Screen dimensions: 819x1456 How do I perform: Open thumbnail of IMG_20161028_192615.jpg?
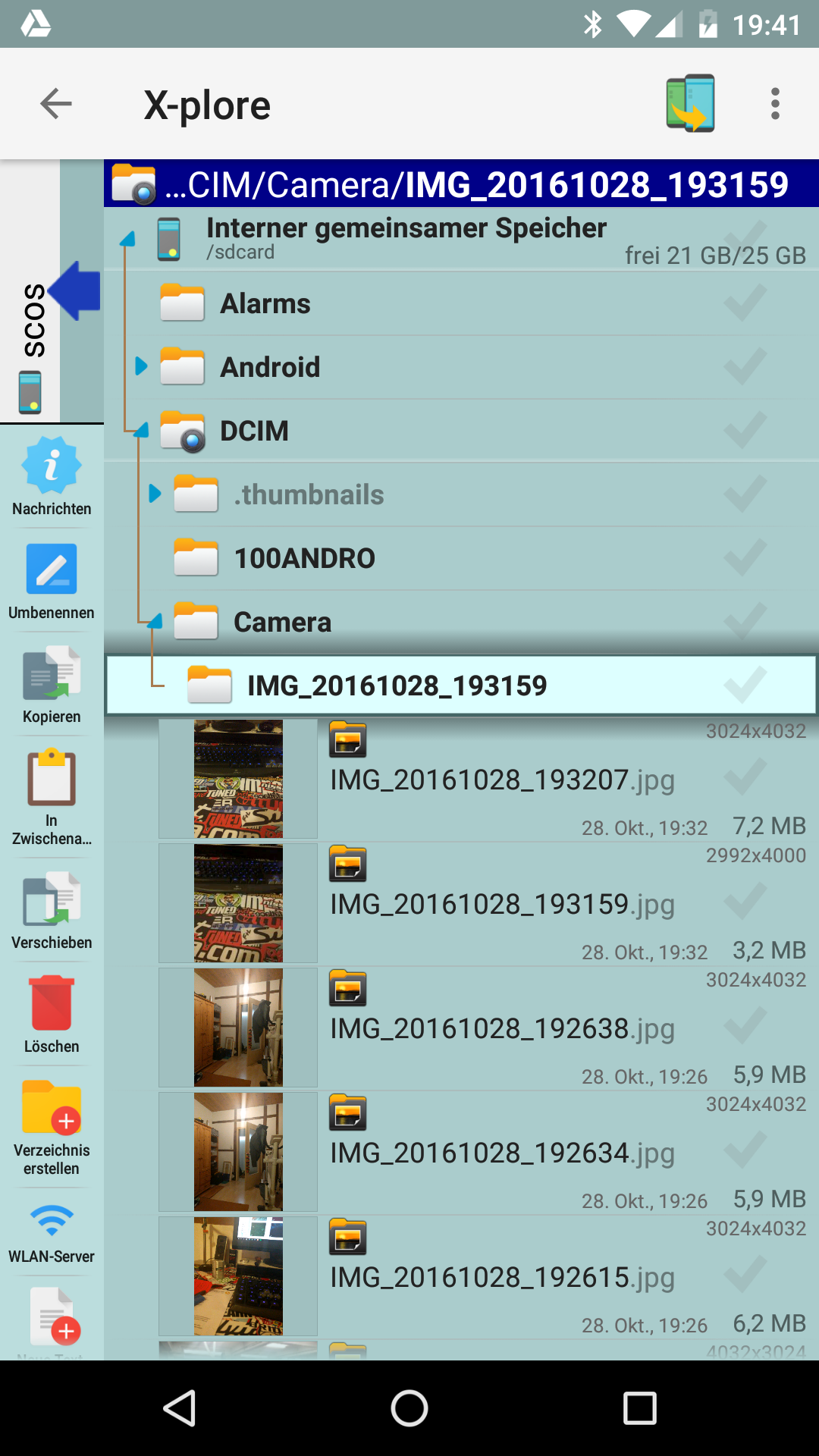click(238, 1276)
